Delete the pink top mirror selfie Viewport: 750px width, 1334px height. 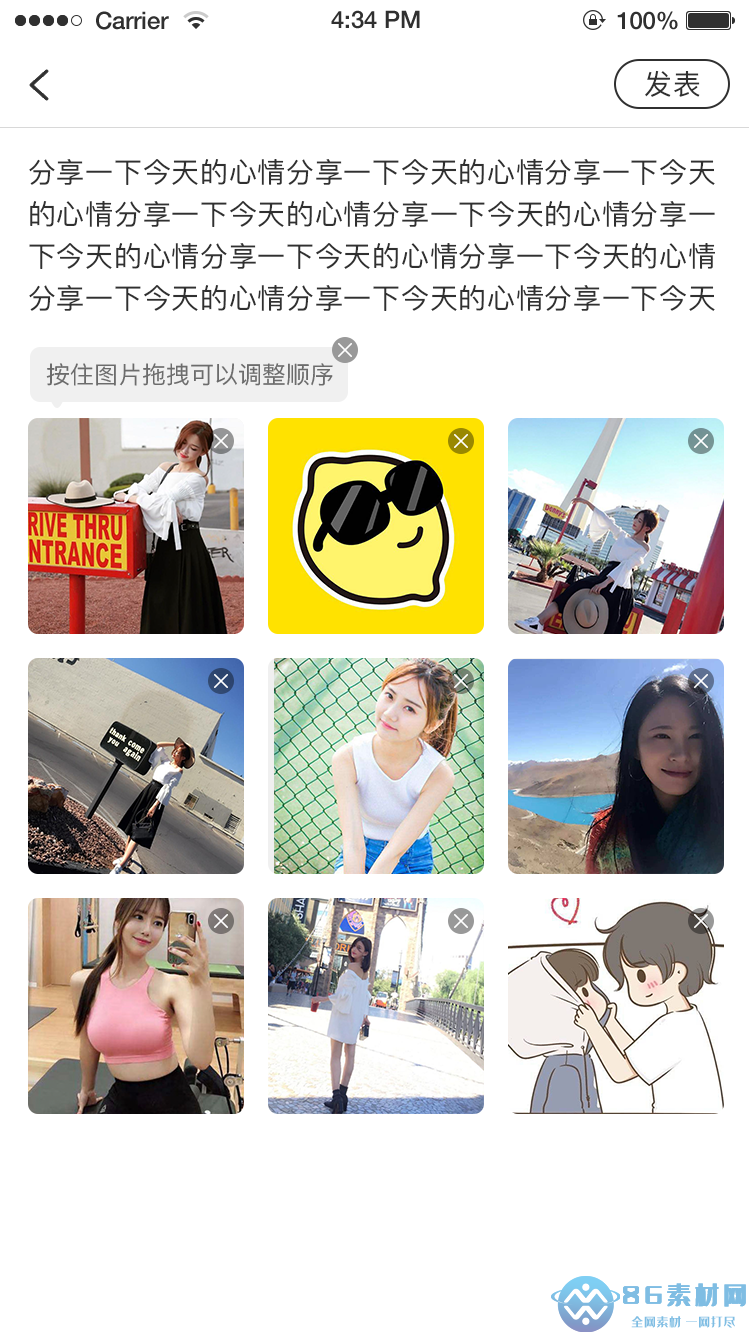(x=221, y=921)
